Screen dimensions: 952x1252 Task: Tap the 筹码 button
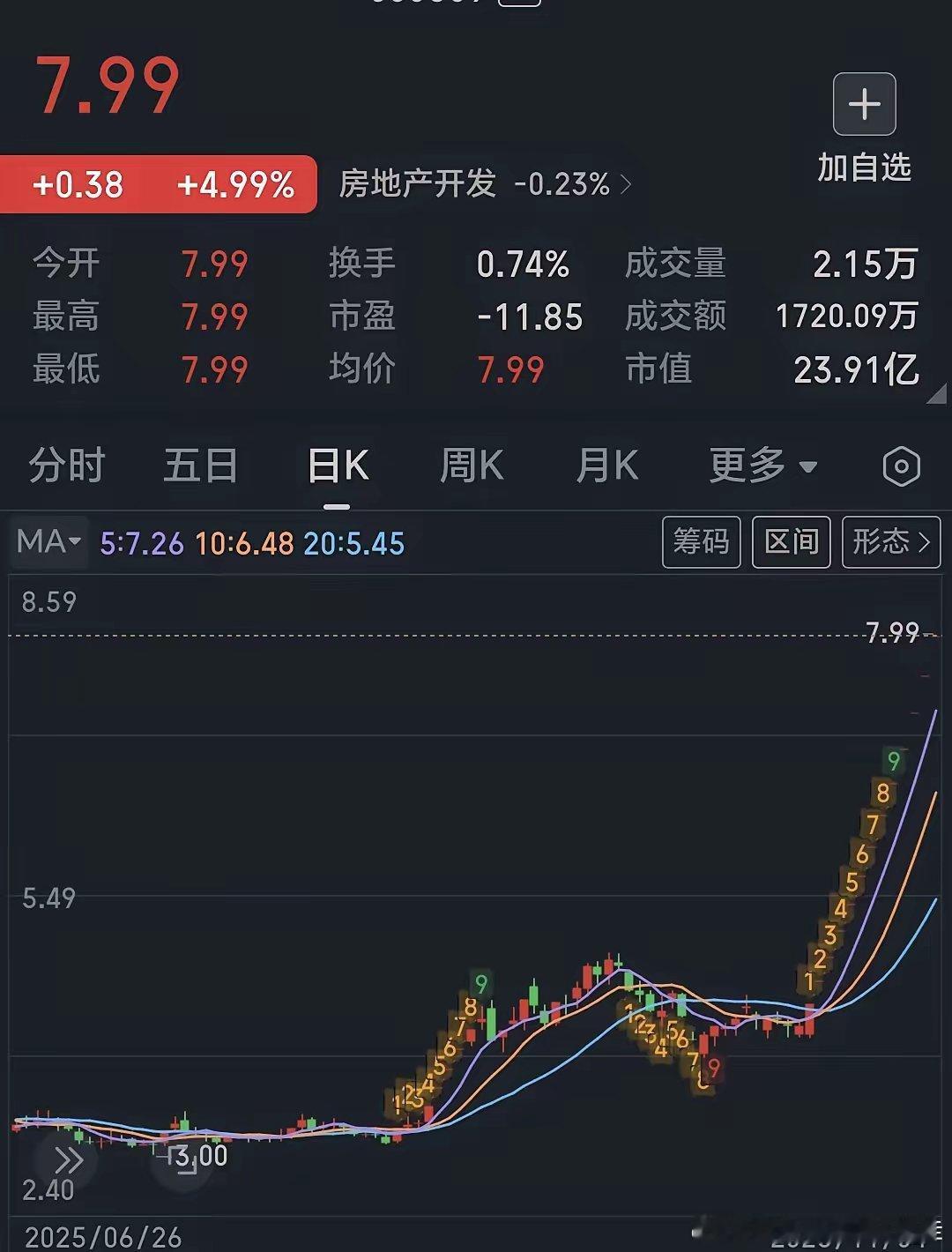coord(701,541)
